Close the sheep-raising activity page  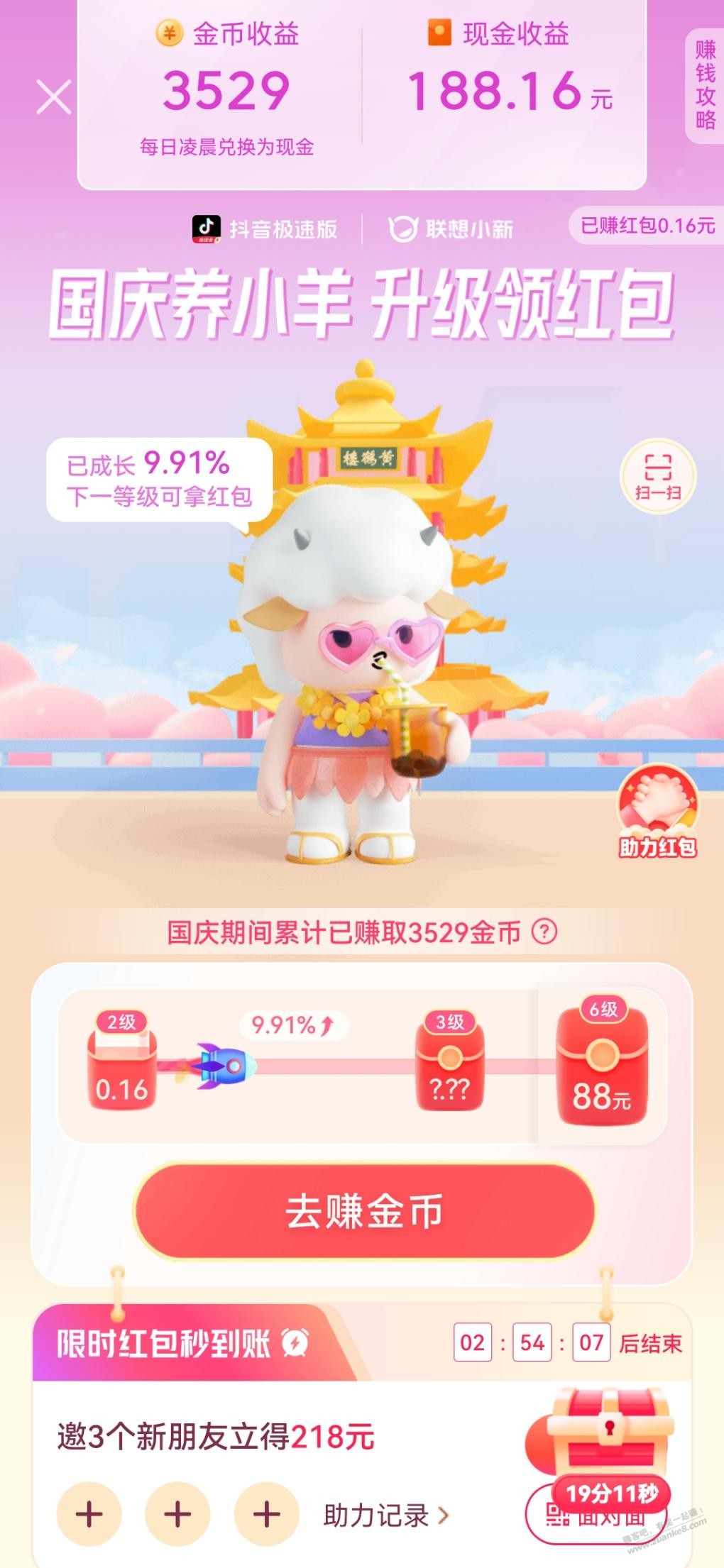pyautogui.click(x=54, y=96)
